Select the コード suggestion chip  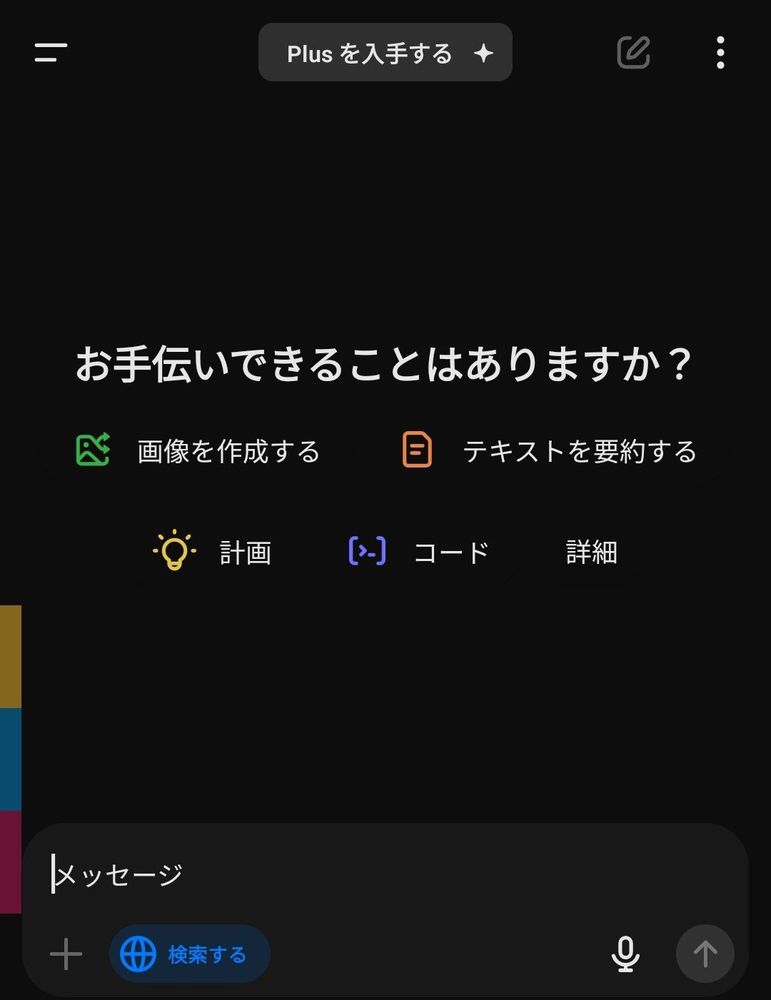point(419,552)
